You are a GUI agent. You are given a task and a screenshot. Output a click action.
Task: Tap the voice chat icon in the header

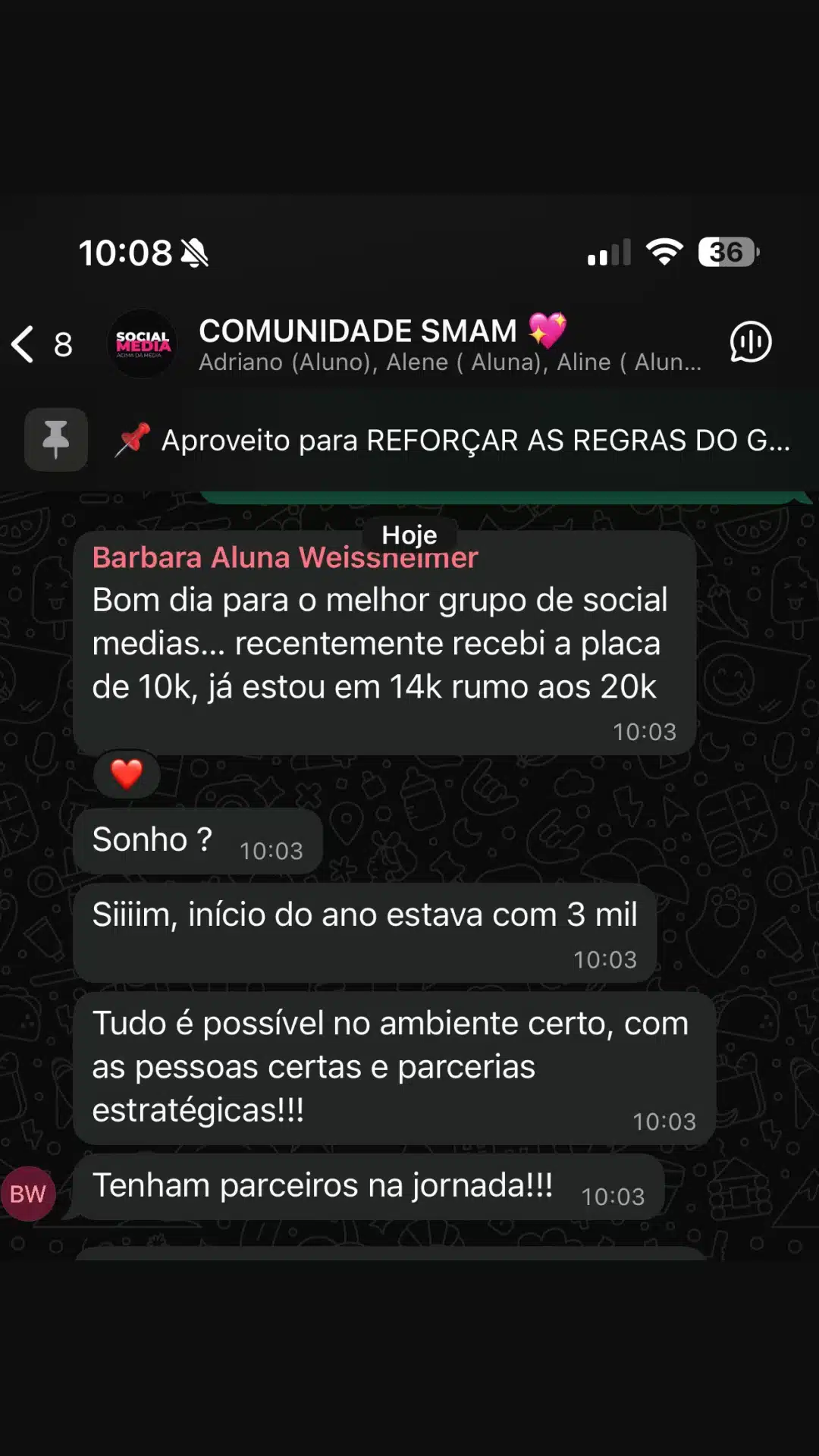(x=749, y=343)
